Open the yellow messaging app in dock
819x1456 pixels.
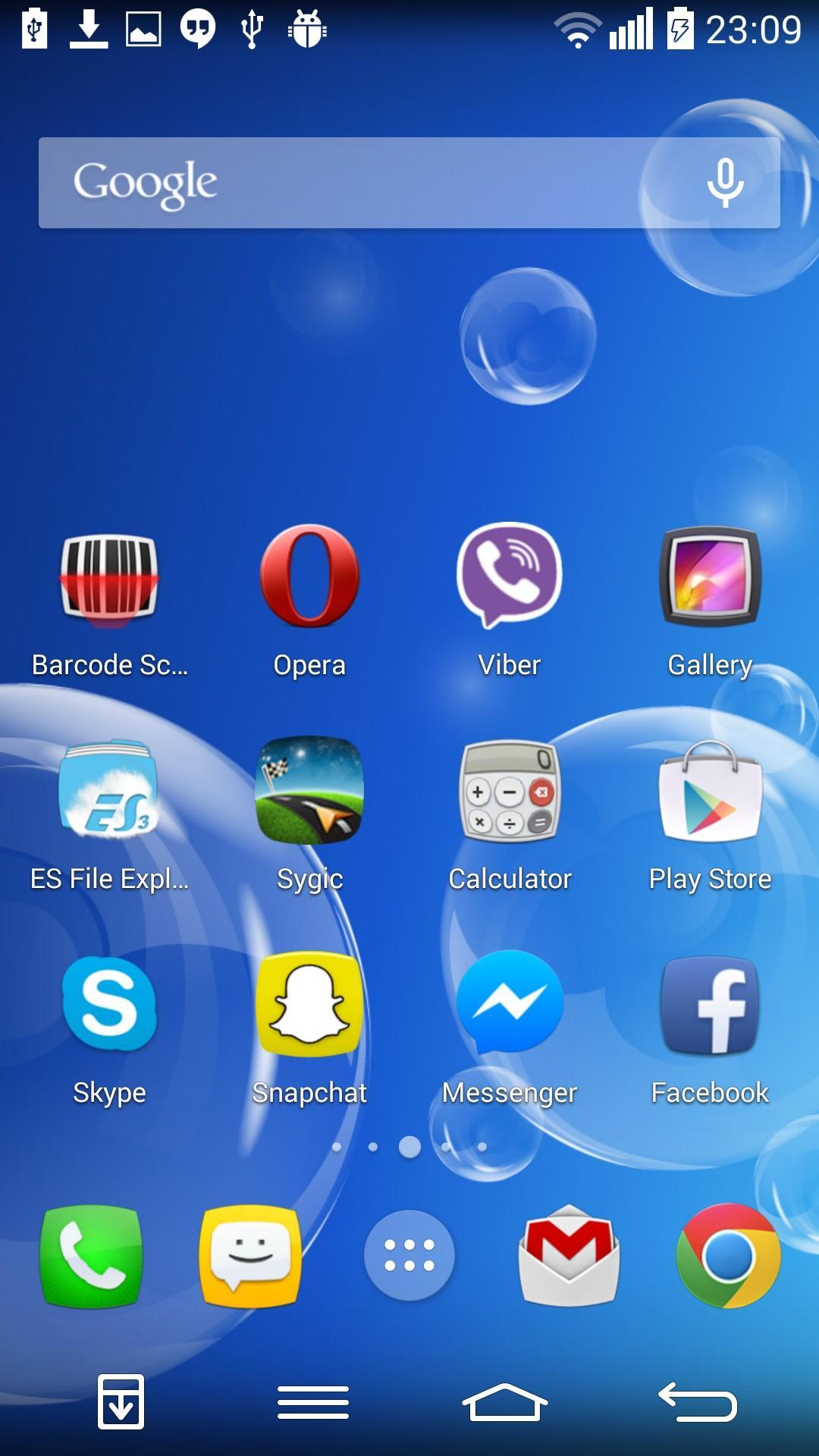pos(250,1256)
